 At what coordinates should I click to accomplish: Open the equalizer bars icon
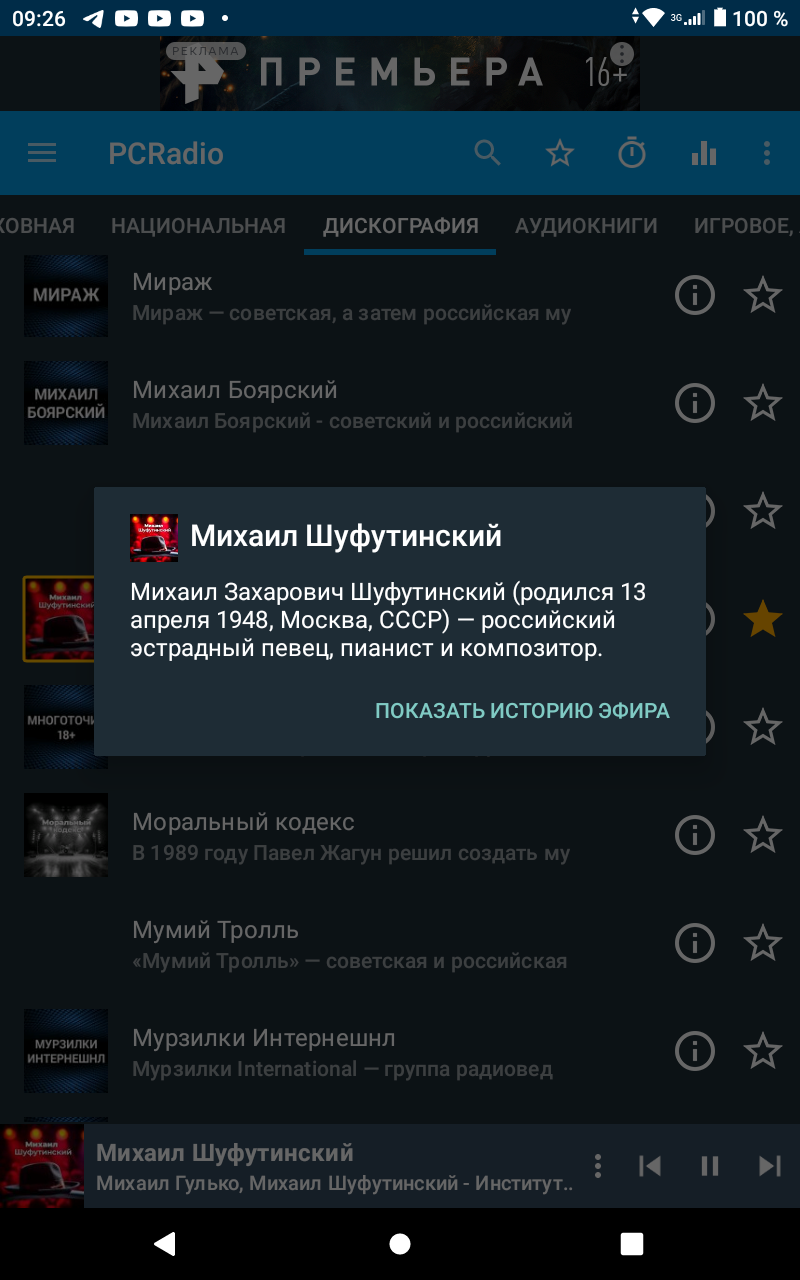tap(704, 153)
